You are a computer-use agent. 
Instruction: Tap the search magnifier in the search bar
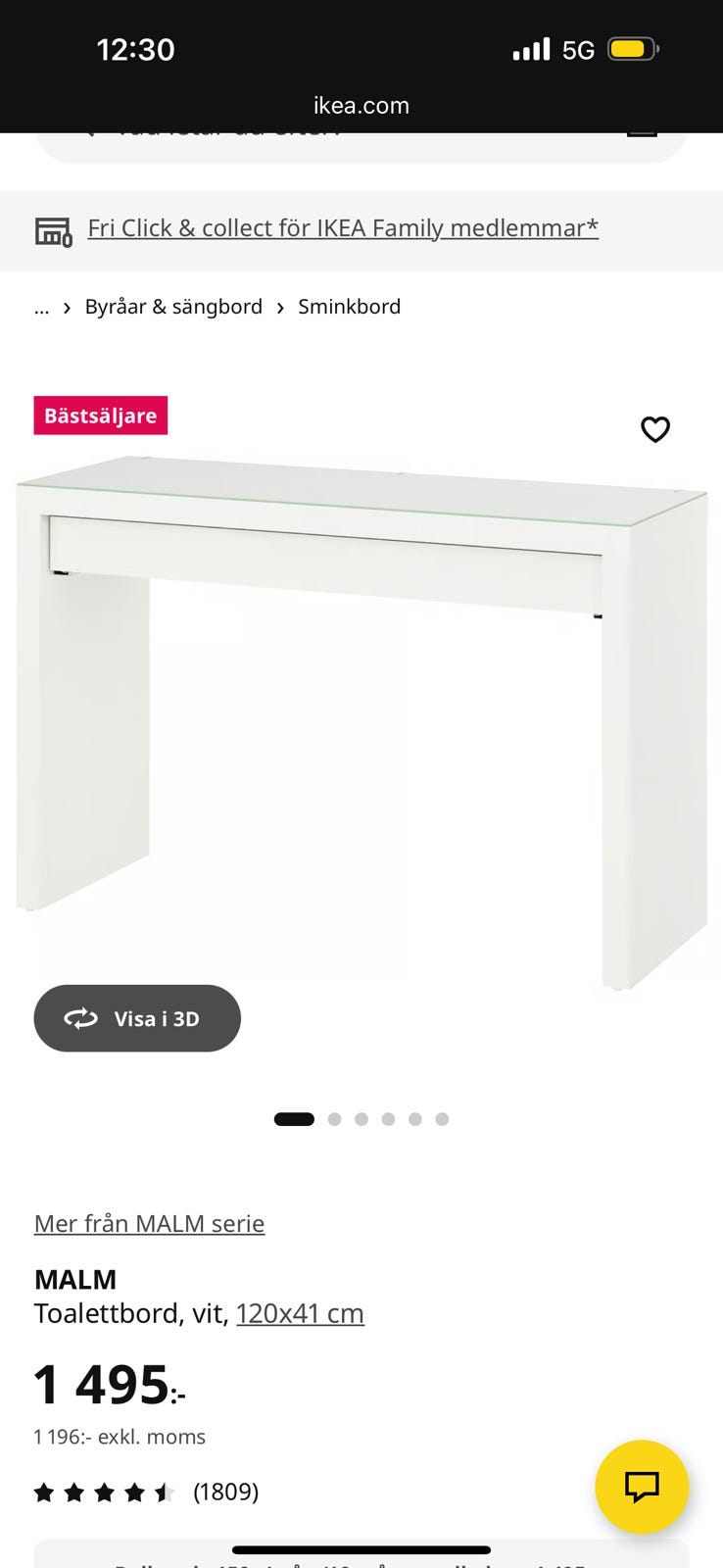88,130
